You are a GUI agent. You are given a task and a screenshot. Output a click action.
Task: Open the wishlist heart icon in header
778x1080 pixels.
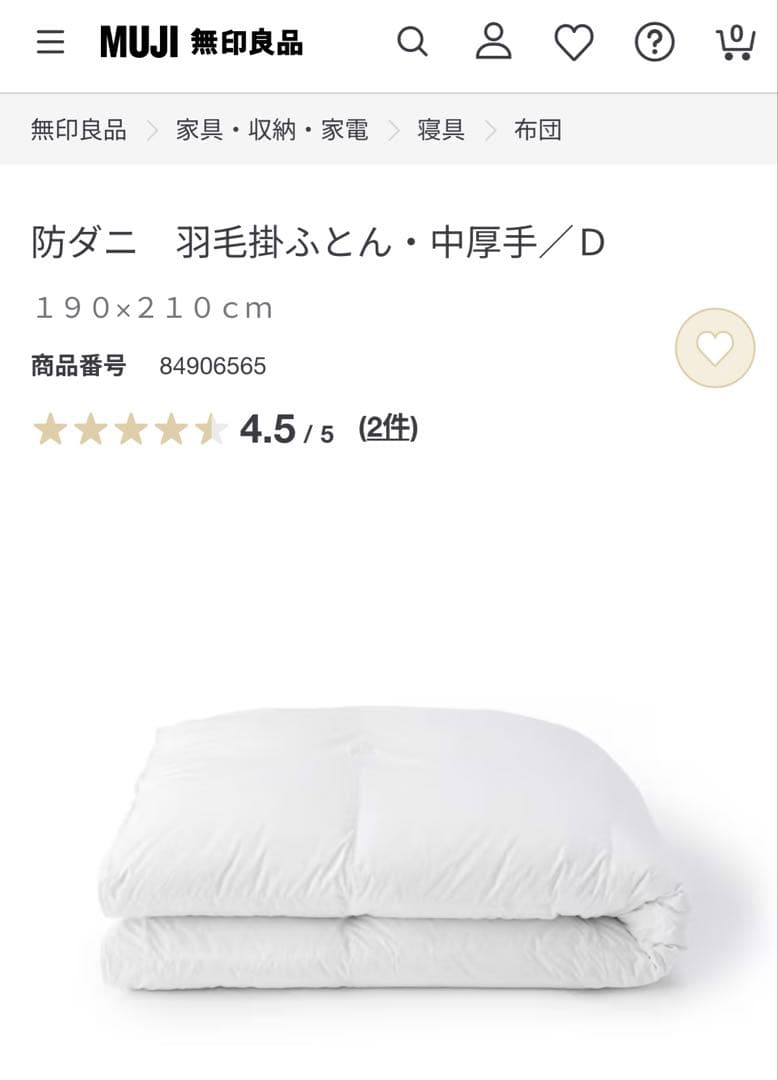pyautogui.click(x=572, y=44)
